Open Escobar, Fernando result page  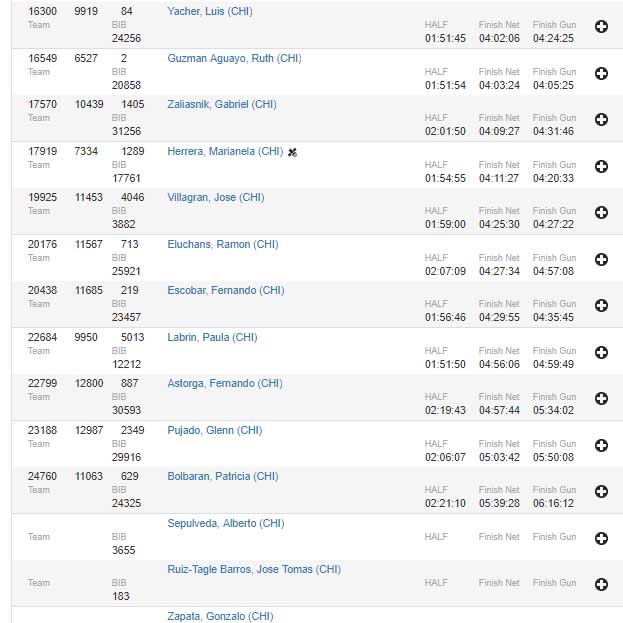tap(225, 291)
